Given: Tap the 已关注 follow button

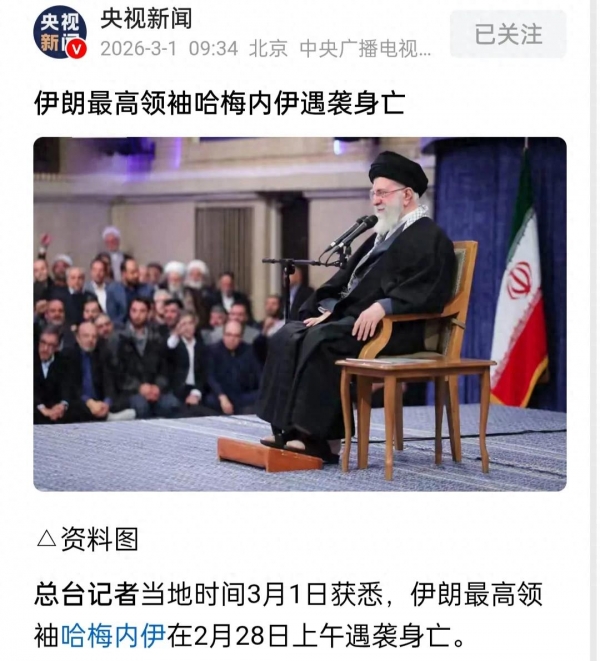Looking at the screenshot, I should click(x=507, y=34).
